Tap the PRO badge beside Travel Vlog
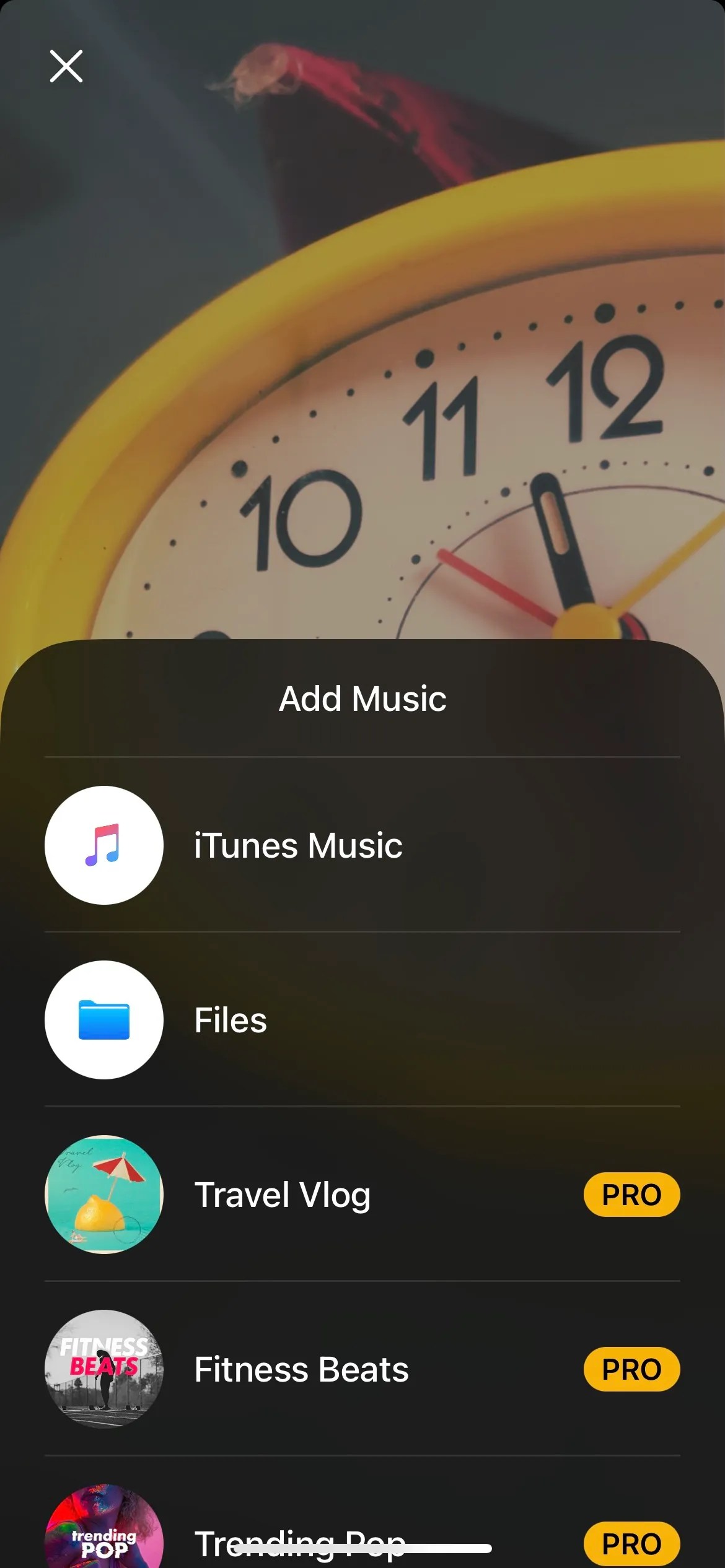This screenshot has height=1568, width=725. tap(631, 1194)
